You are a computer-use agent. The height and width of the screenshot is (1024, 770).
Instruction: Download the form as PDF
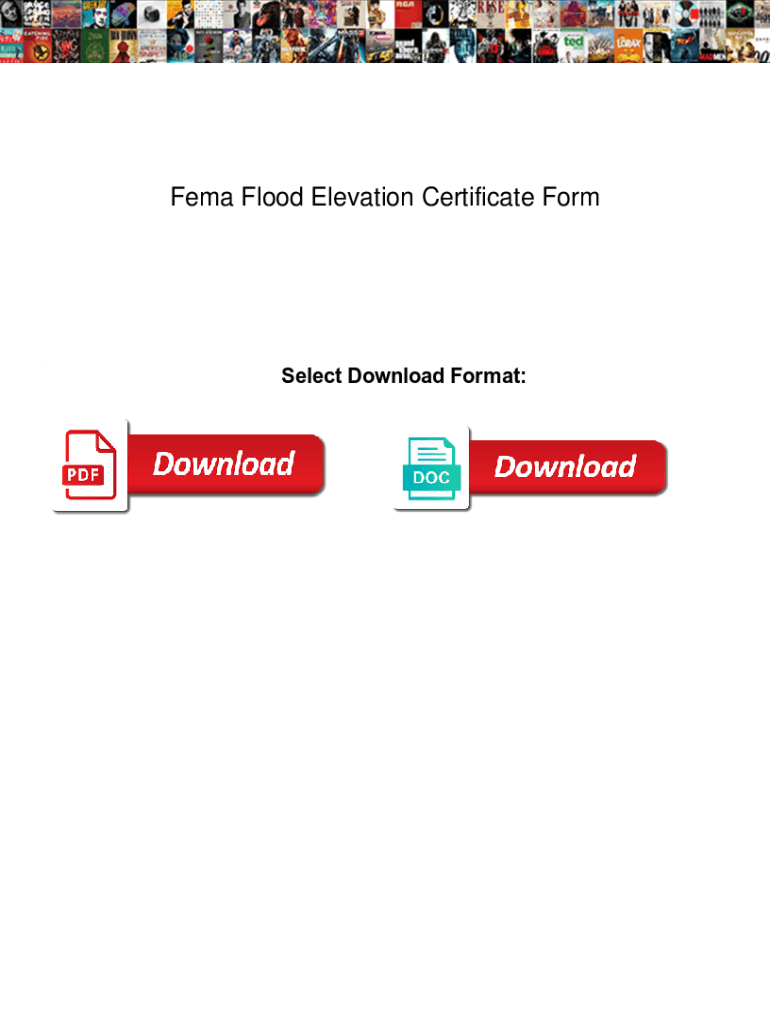[x=189, y=466]
